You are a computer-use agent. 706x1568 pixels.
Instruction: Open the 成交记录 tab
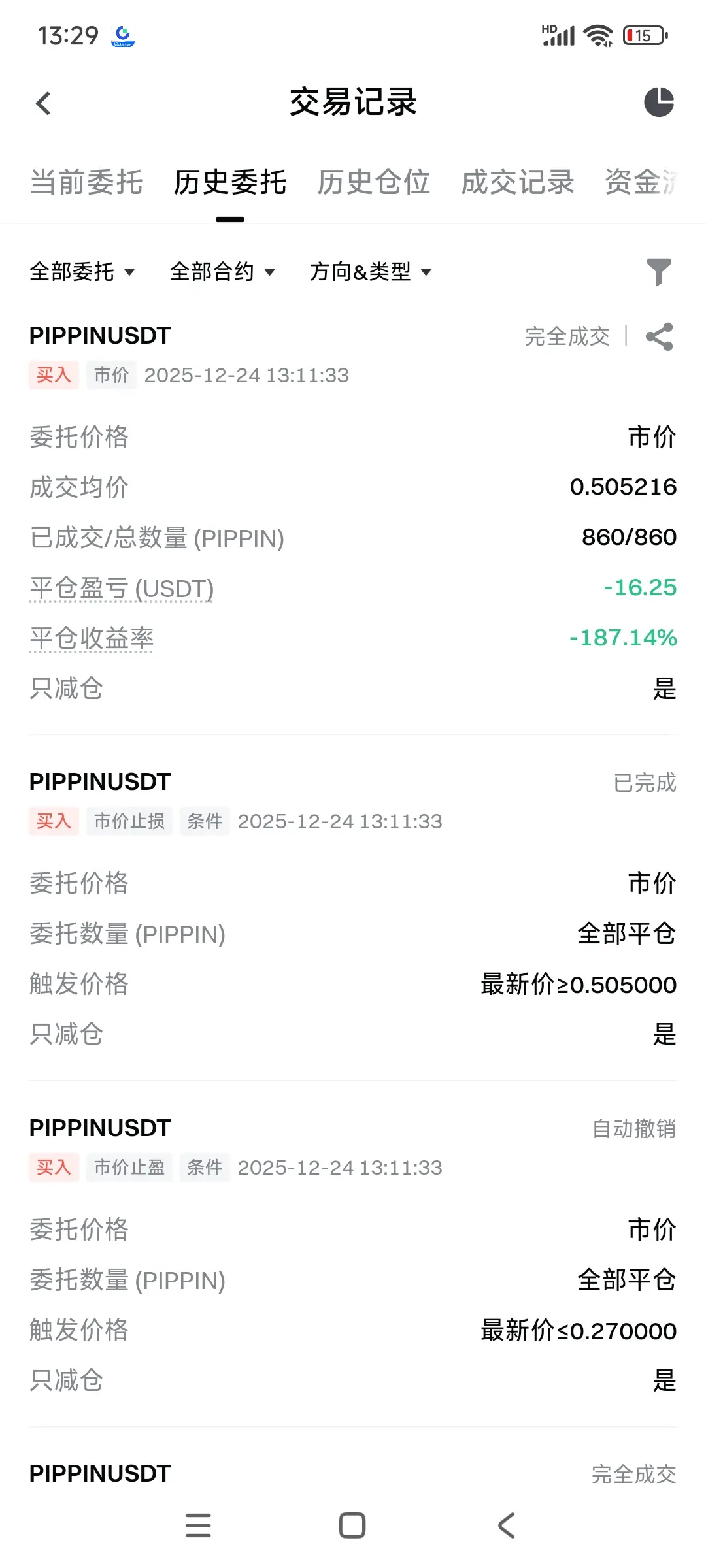click(x=517, y=182)
